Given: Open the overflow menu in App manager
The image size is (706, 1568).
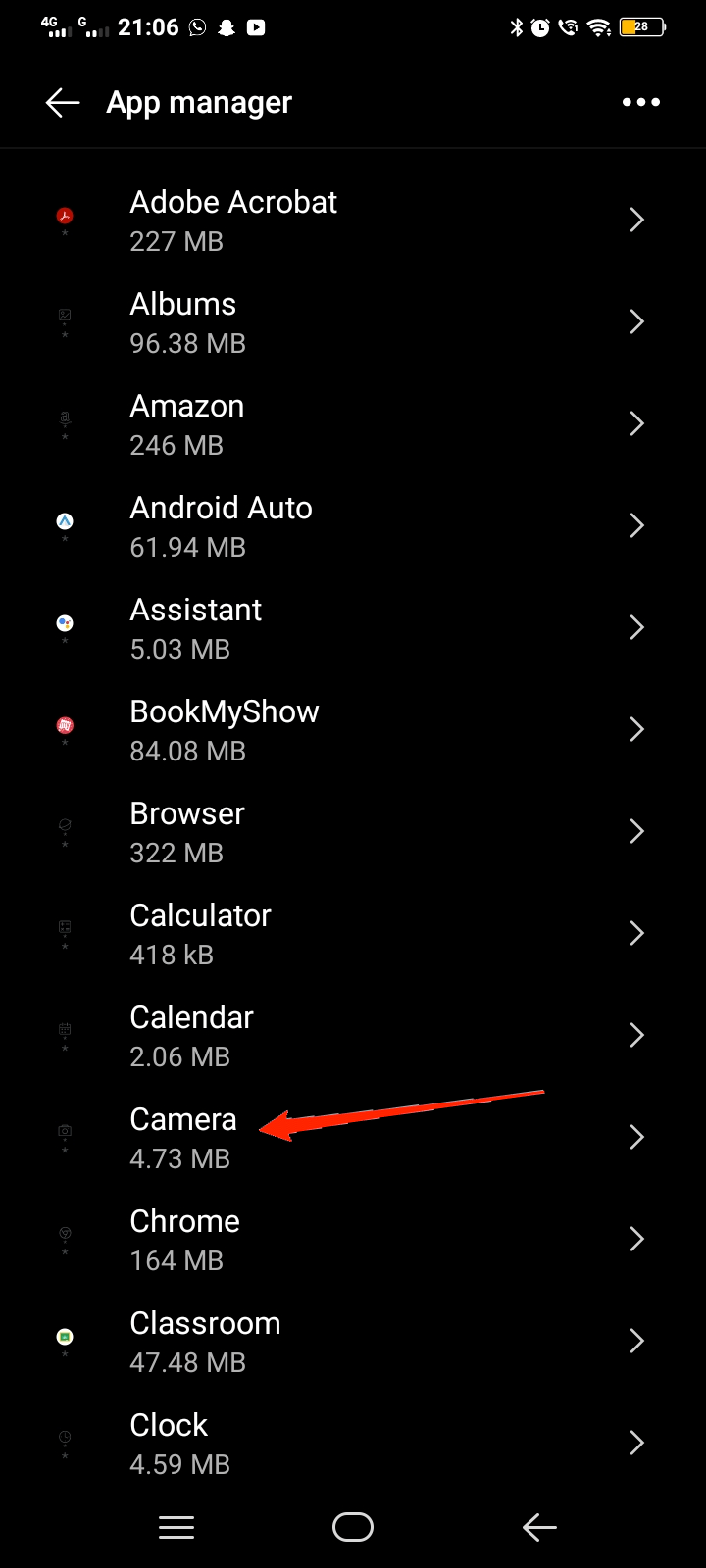Looking at the screenshot, I should coord(641,102).
